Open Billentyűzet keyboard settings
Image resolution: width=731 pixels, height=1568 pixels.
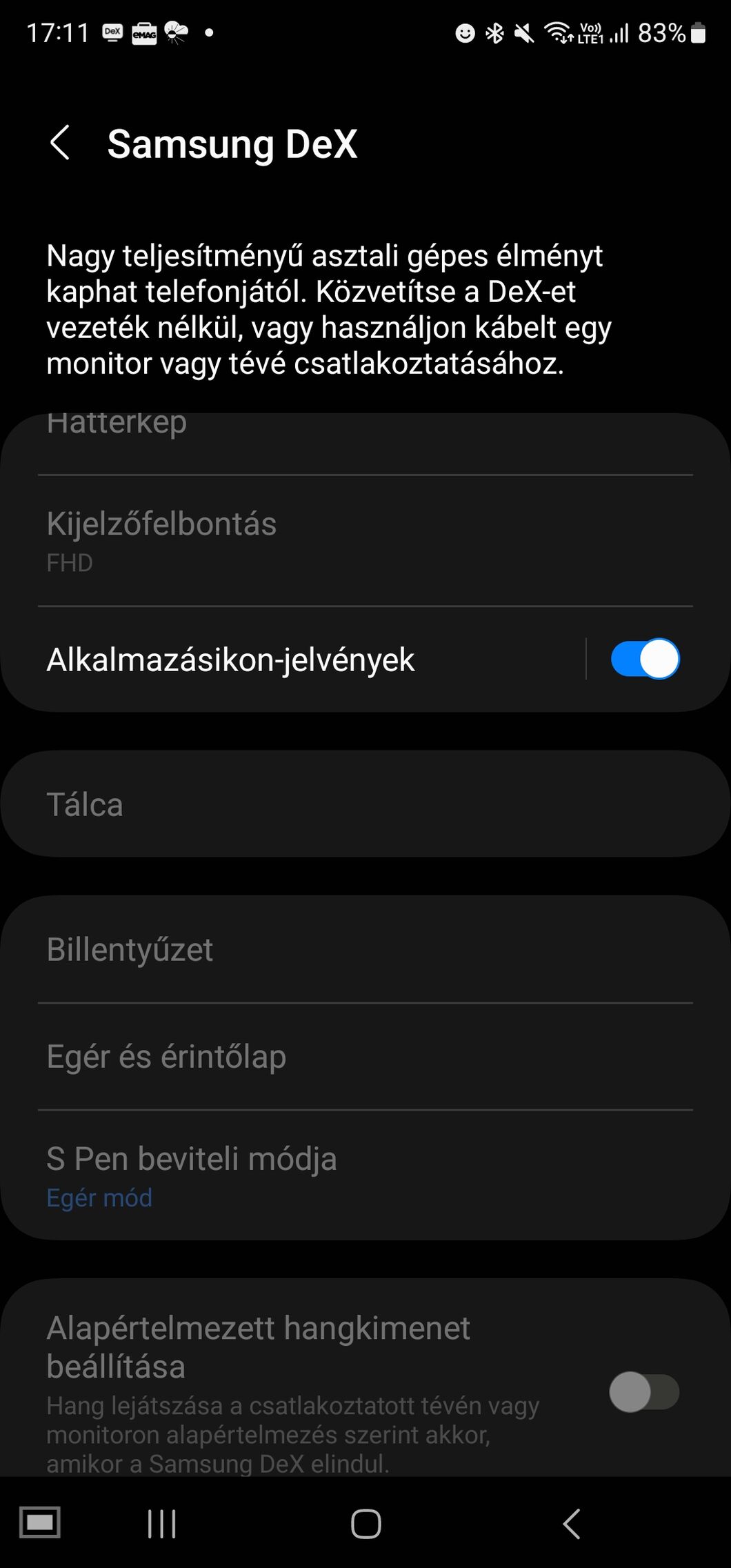(x=365, y=949)
